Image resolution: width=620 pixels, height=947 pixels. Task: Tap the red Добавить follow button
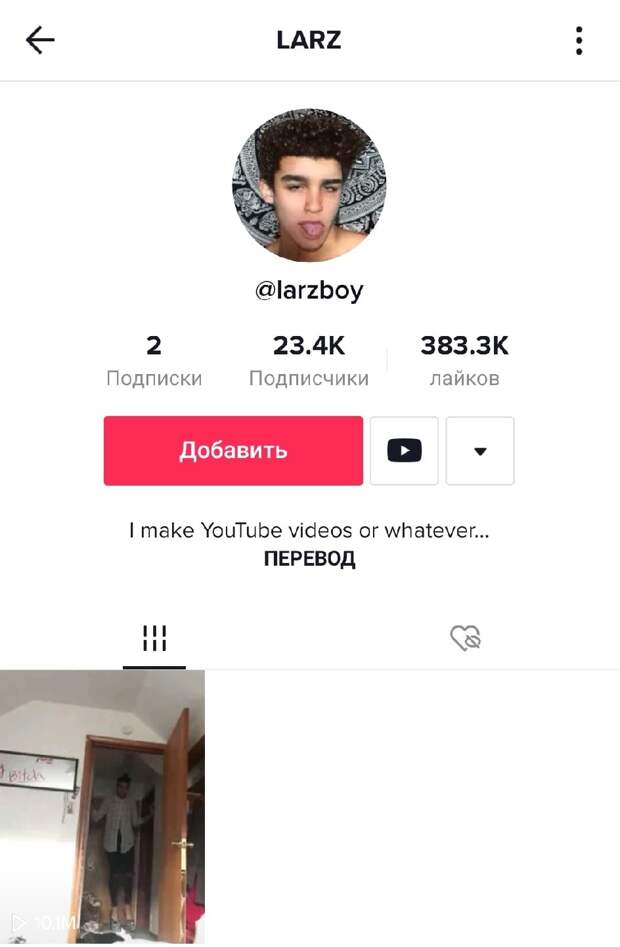[x=233, y=451]
